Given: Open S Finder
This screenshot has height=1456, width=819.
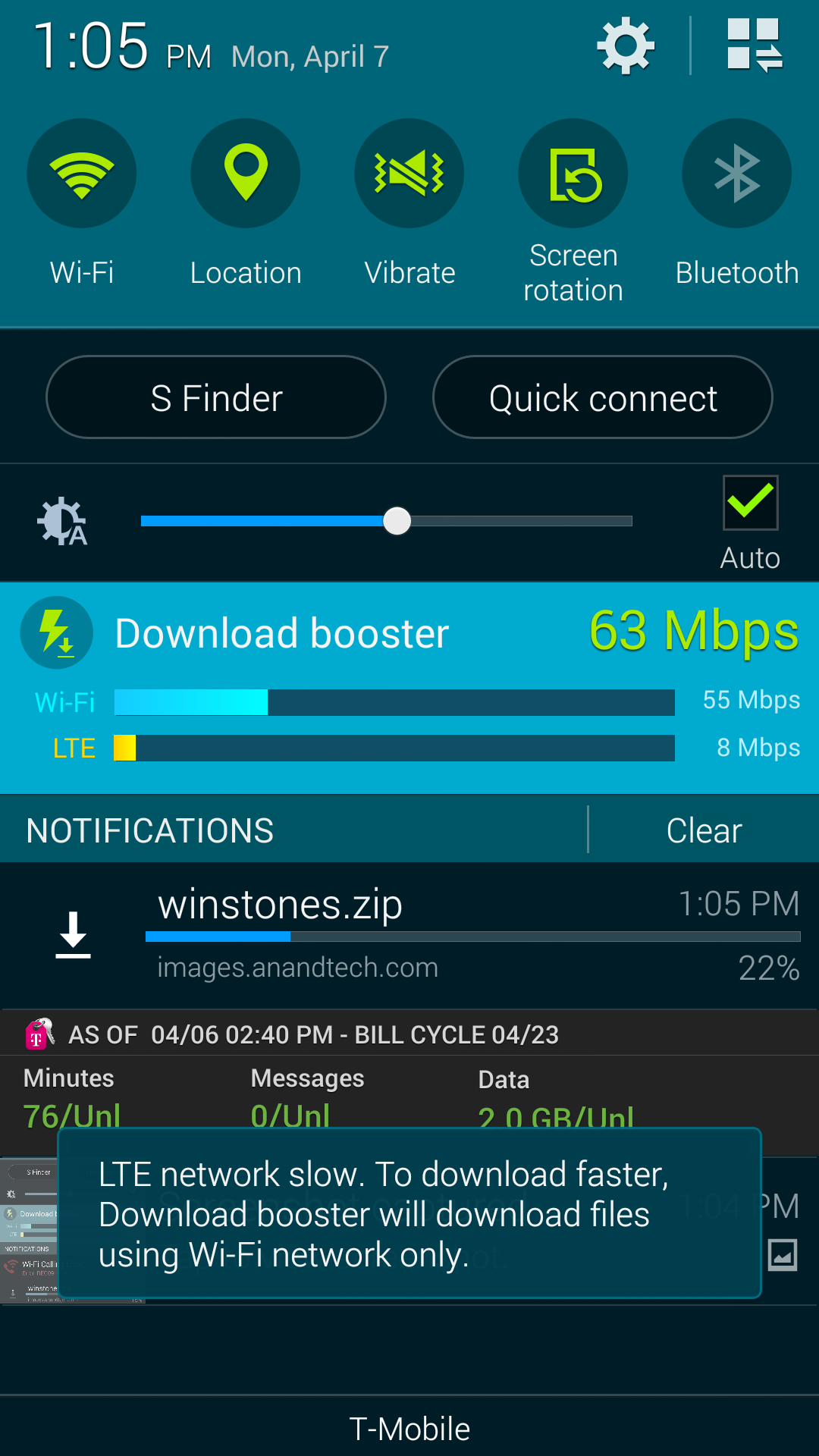Looking at the screenshot, I should (x=216, y=397).
